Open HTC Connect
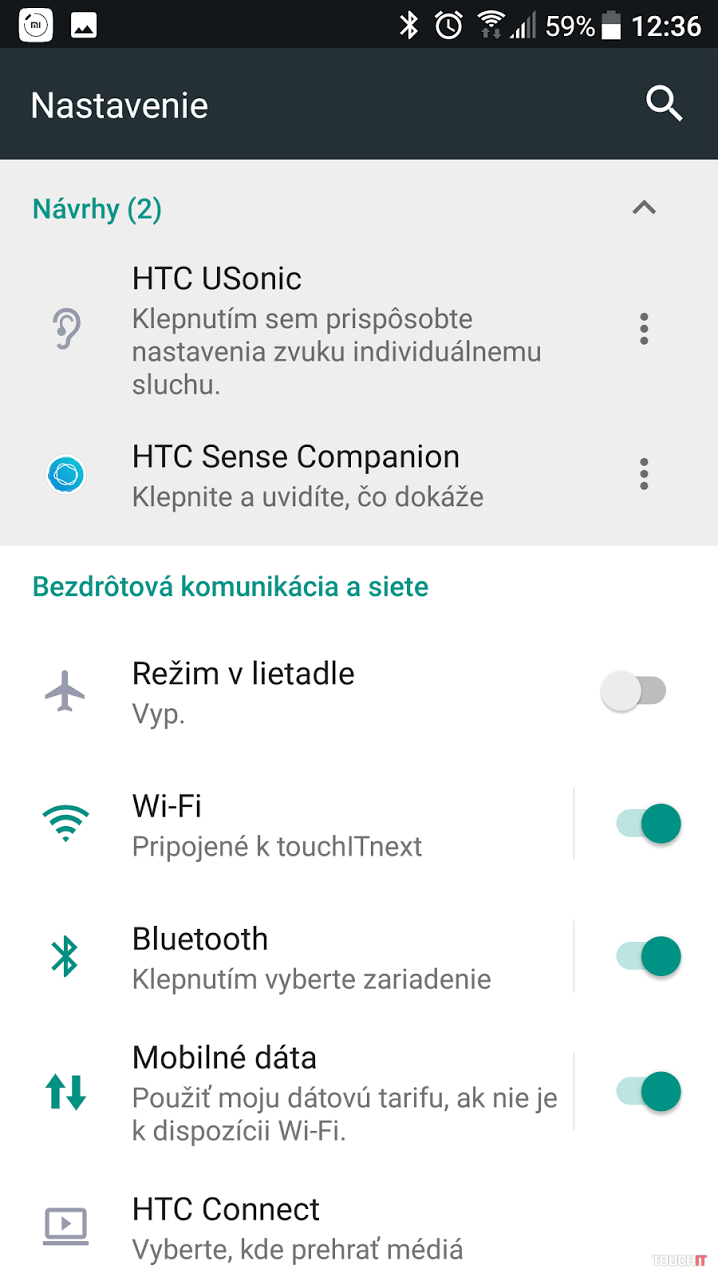This screenshot has width=718, height=1277. 300,1226
